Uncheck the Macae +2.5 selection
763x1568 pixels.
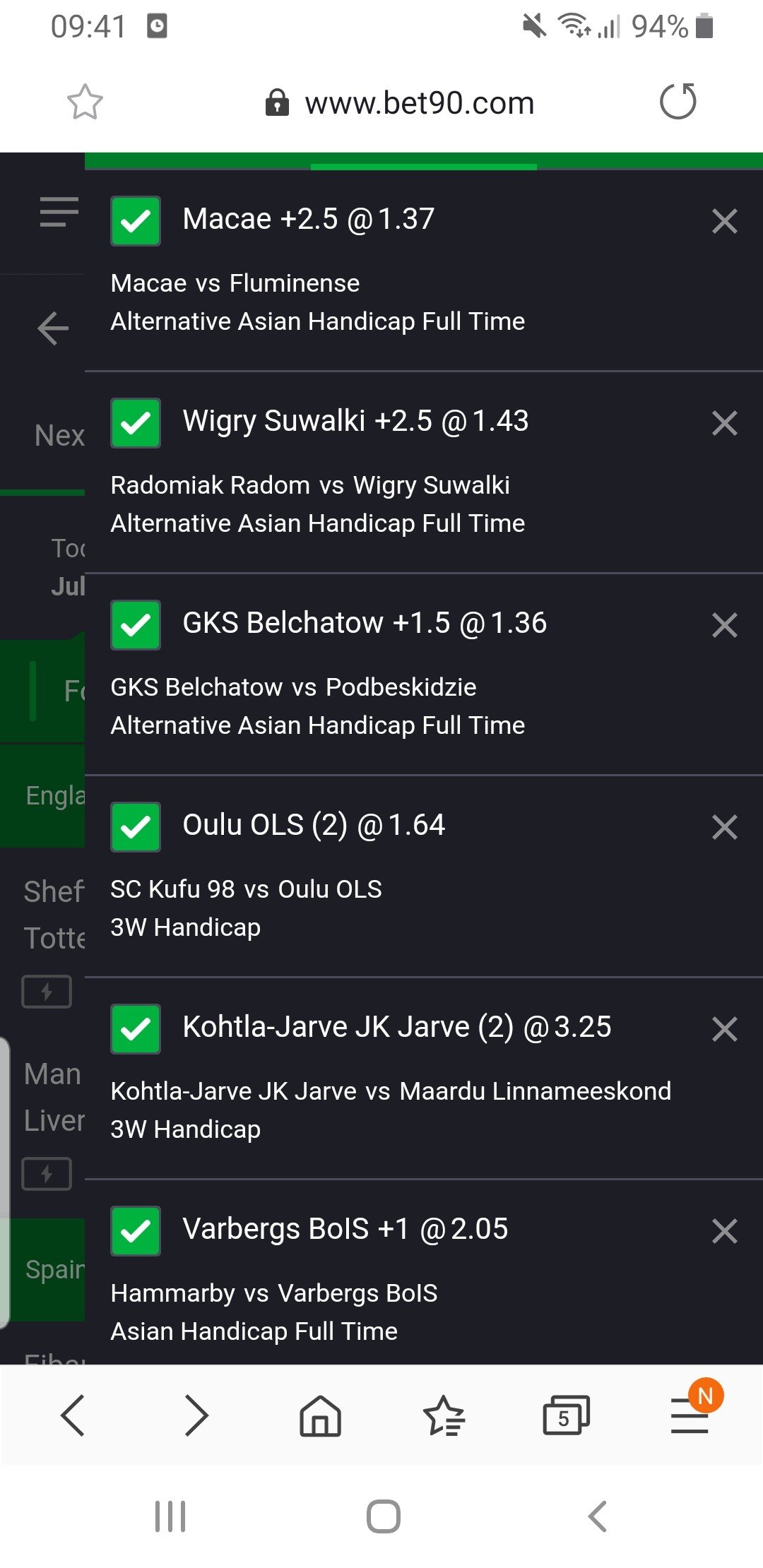(136, 221)
